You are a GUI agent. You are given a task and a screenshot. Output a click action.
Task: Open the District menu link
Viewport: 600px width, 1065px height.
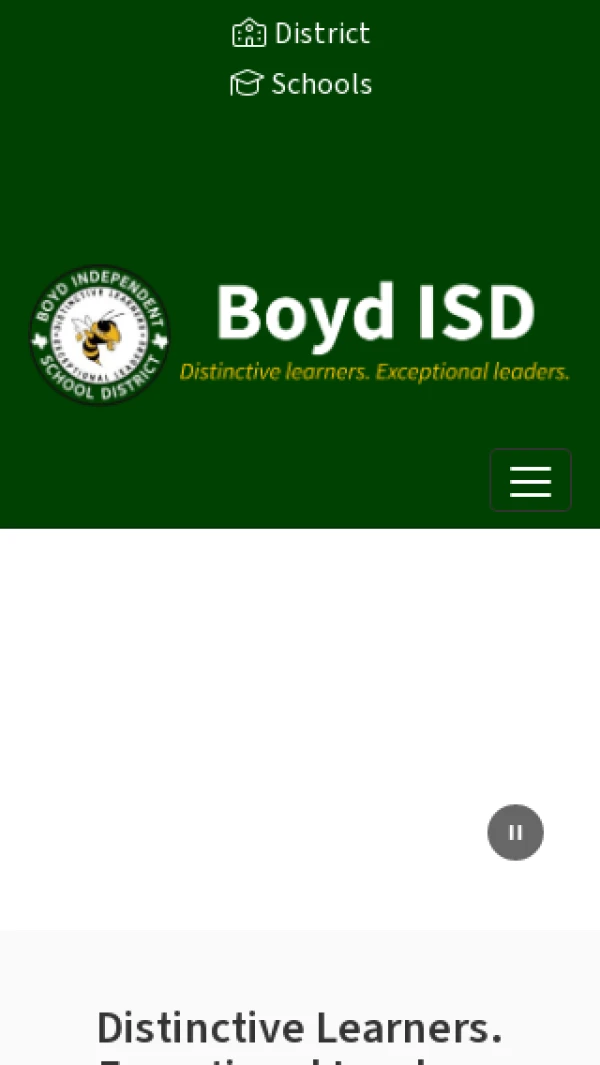coord(301,34)
